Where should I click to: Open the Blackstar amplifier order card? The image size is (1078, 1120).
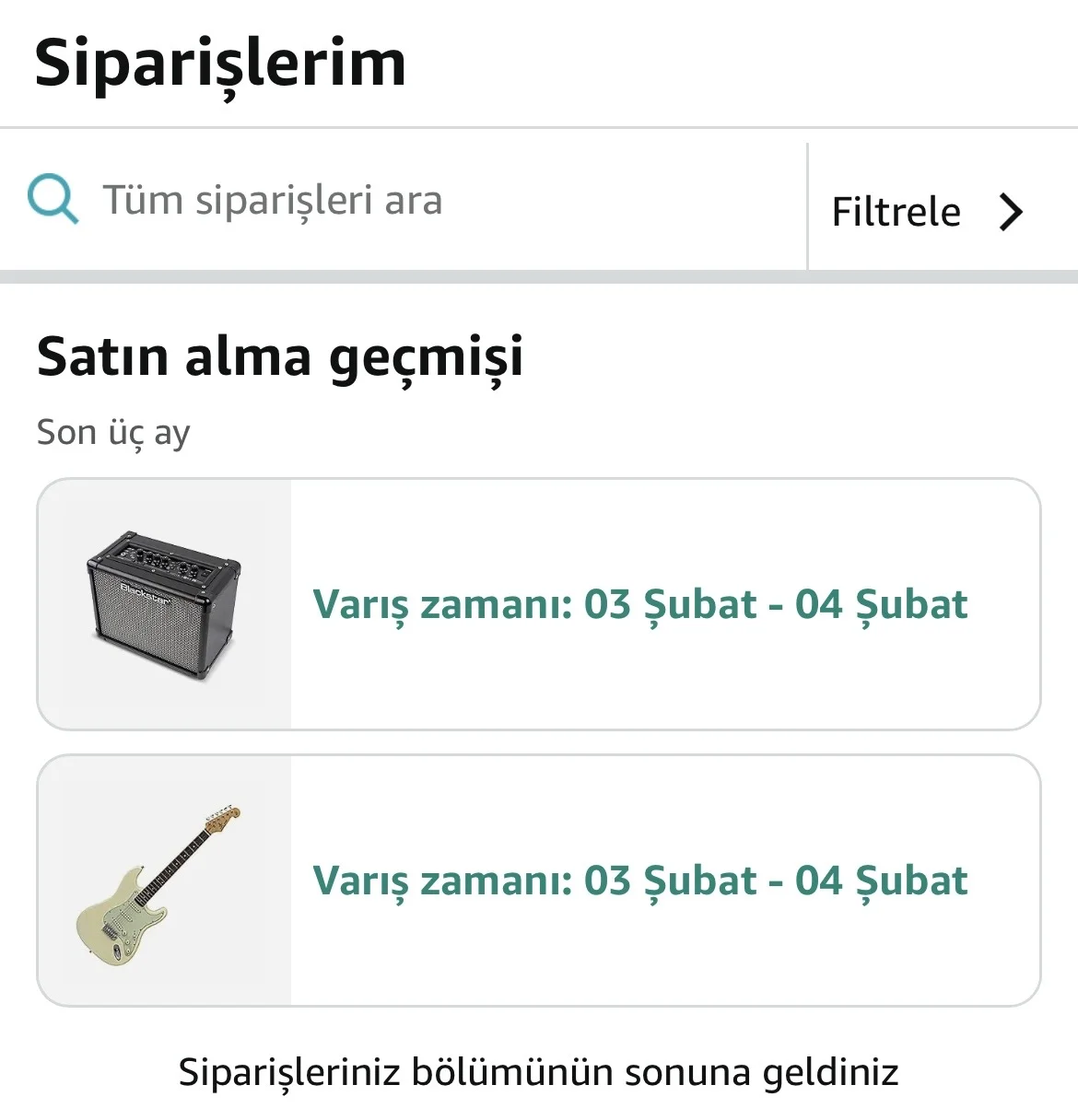[x=539, y=604]
